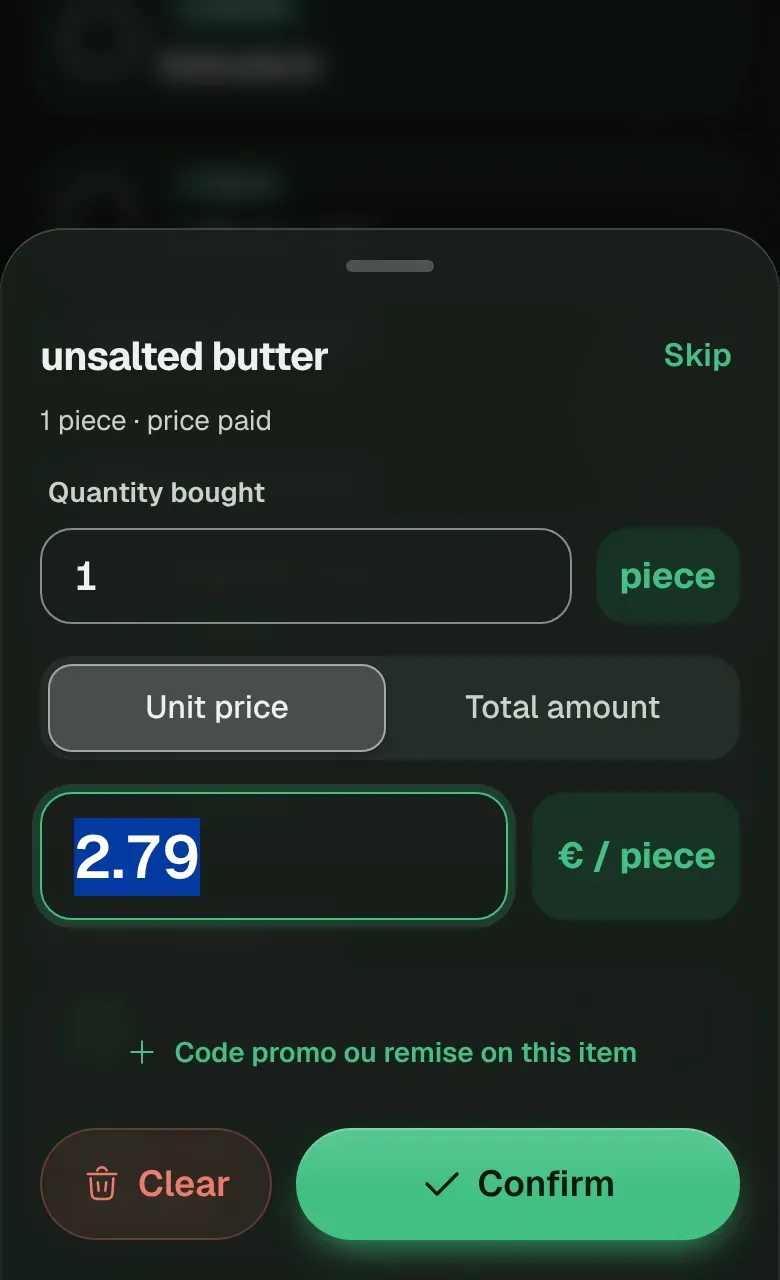Open the € / piece price unit selector
Image resolution: width=780 pixels, height=1280 pixels.
[636, 856]
